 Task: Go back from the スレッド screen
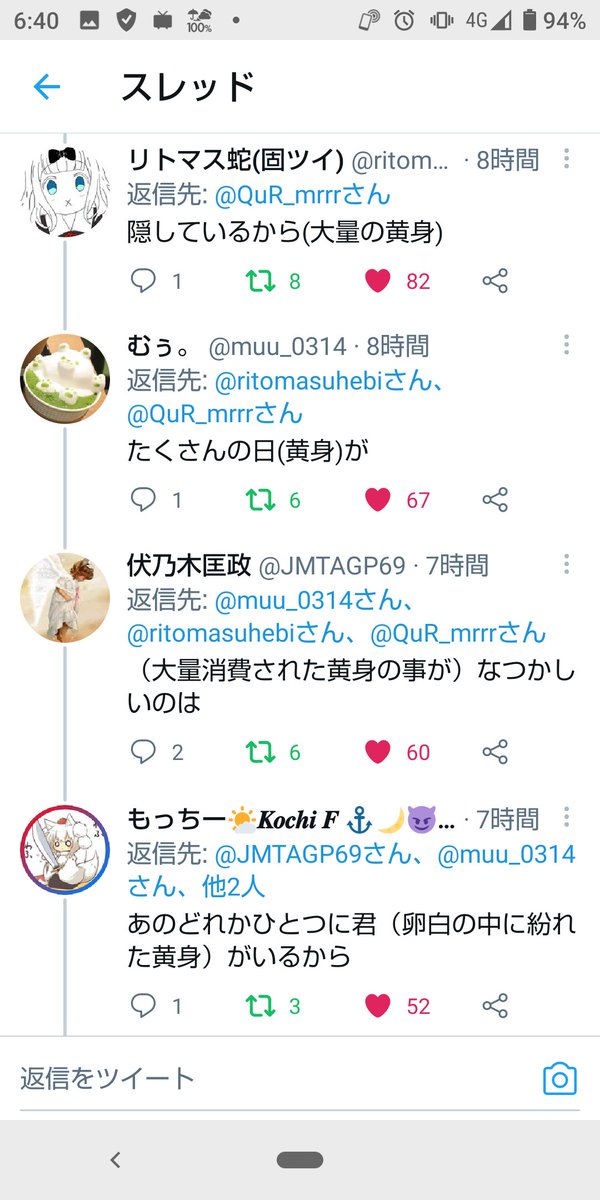(x=47, y=87)
